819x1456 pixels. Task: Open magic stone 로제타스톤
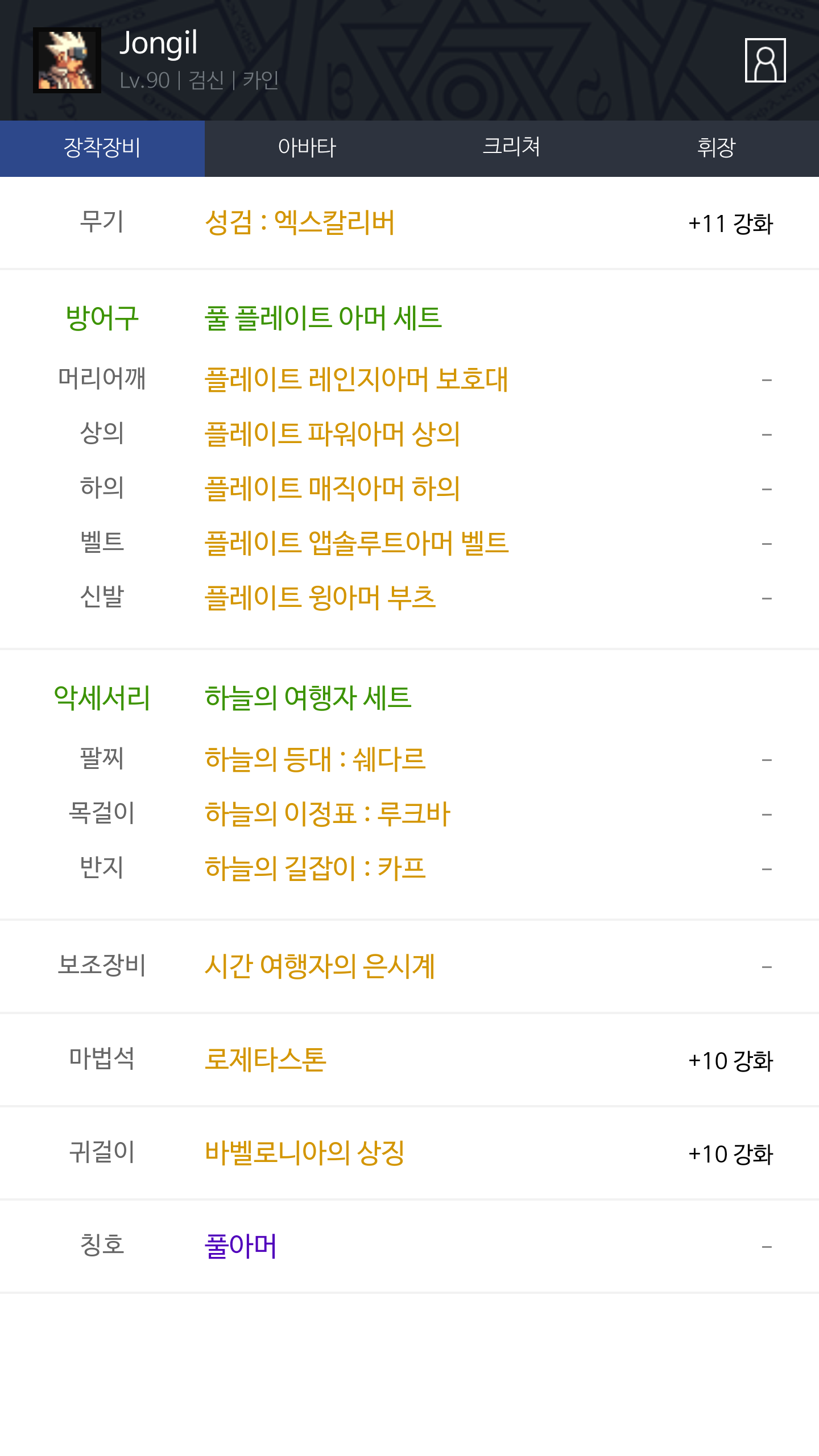tap(266, 1060)
